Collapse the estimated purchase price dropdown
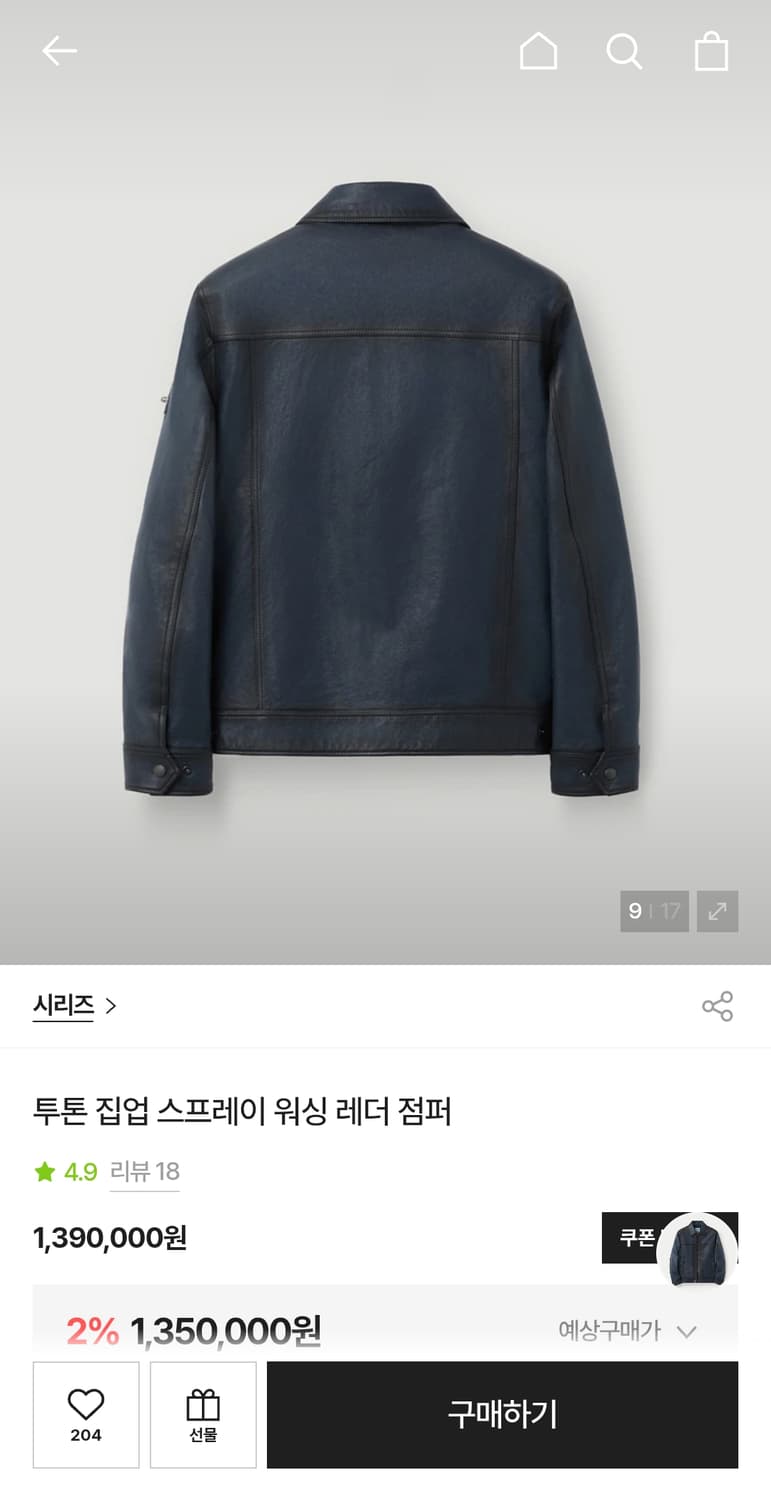Viewport: 771px width, 1500px height. coord(686,1332)
